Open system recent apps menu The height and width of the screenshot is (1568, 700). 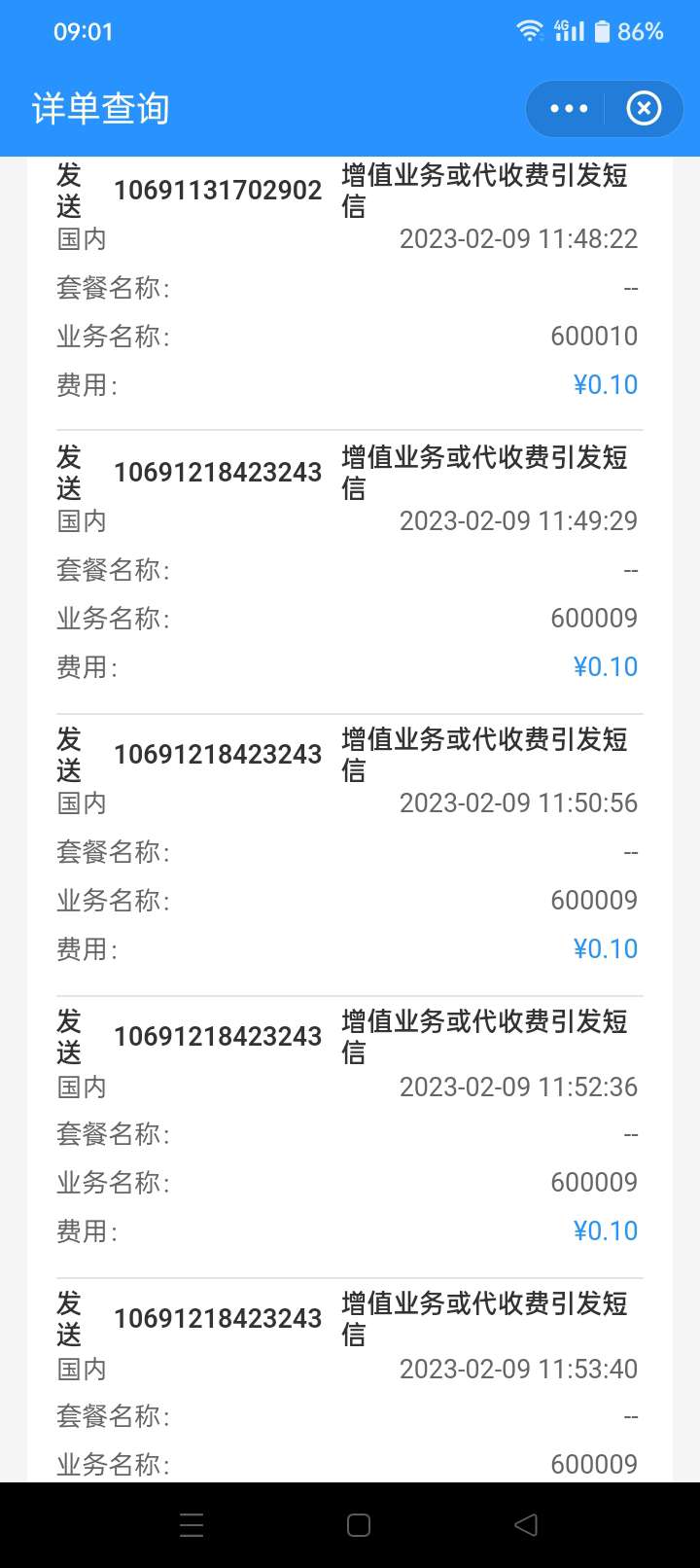point(192,1525)
